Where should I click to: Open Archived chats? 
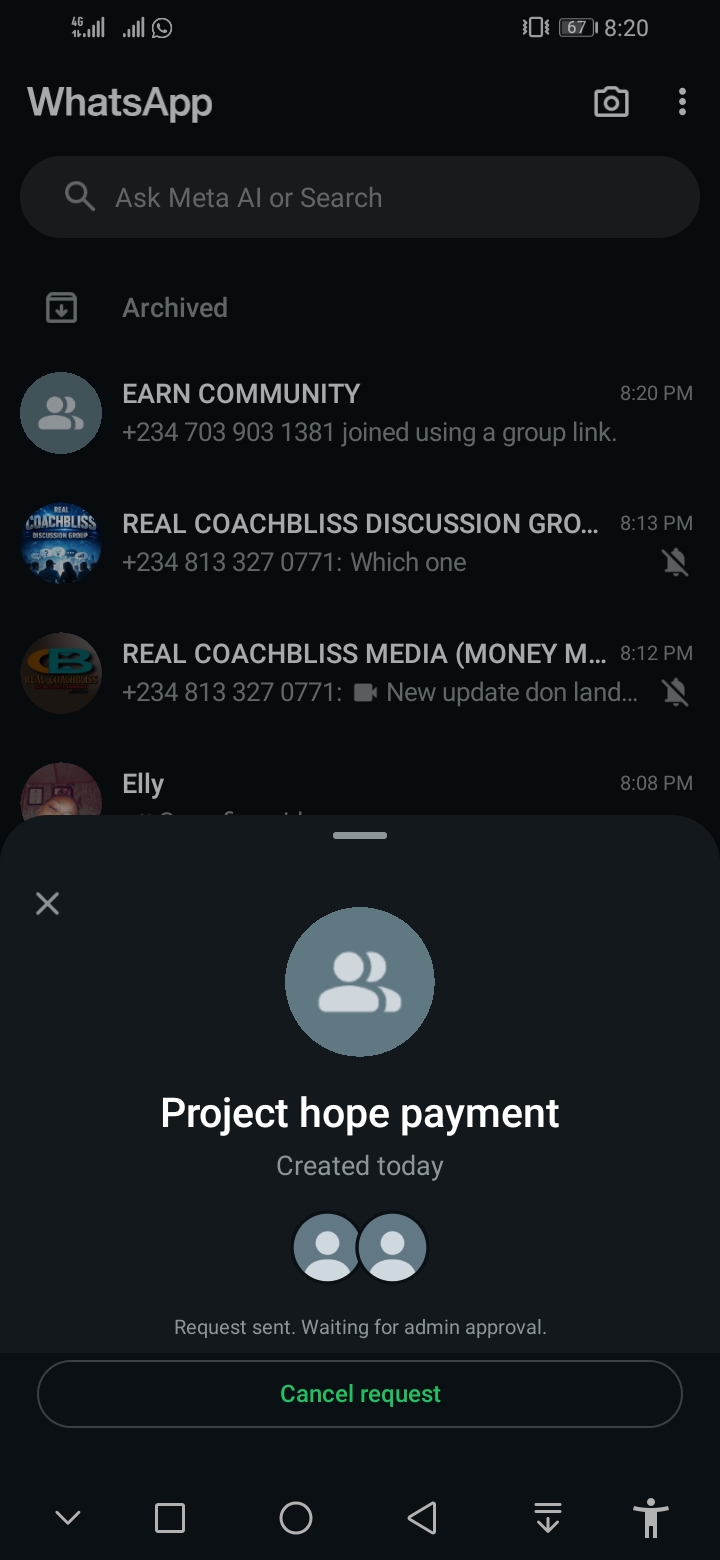175,308
